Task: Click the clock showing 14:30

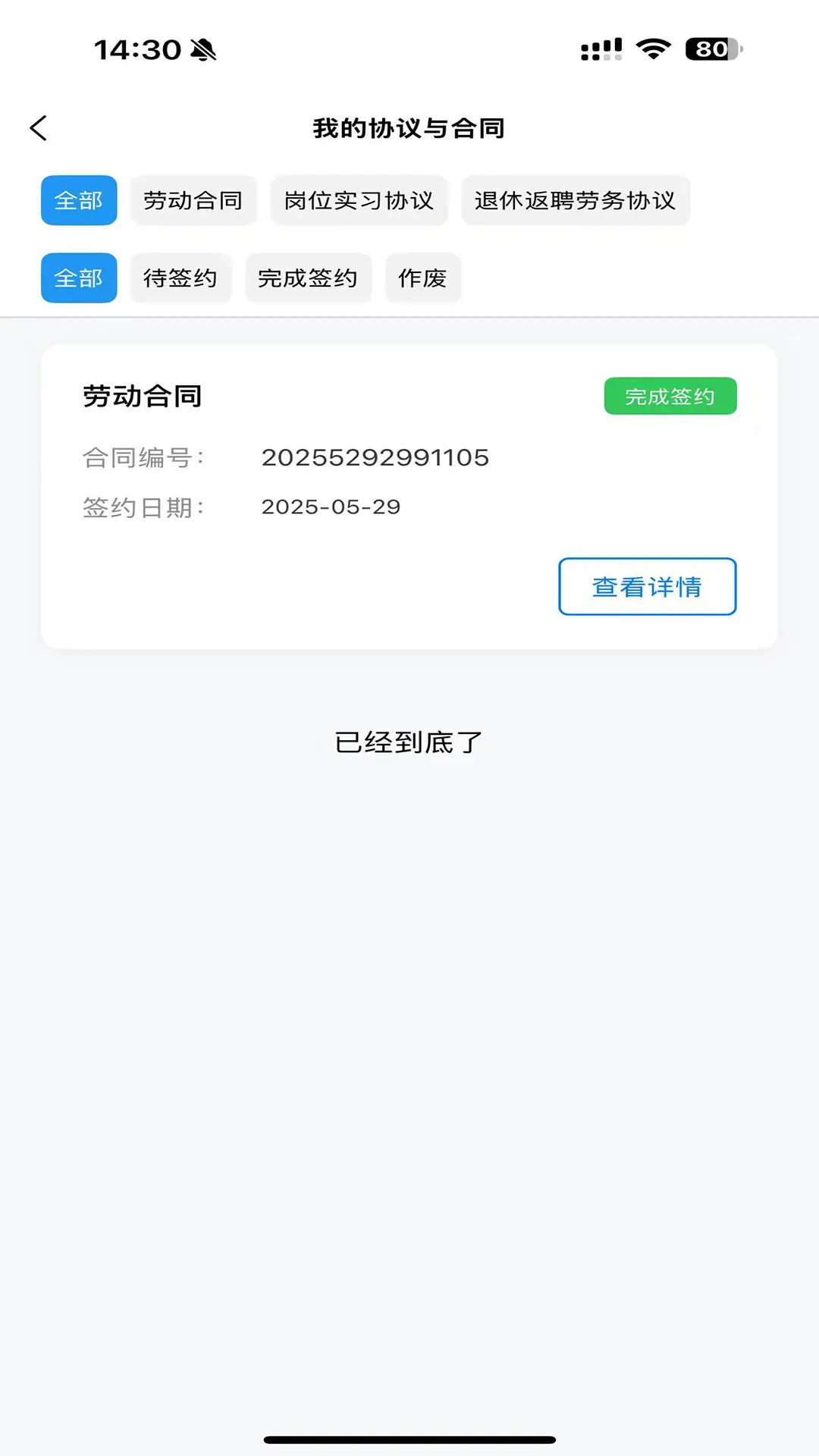Action: [x=136, y=49]
